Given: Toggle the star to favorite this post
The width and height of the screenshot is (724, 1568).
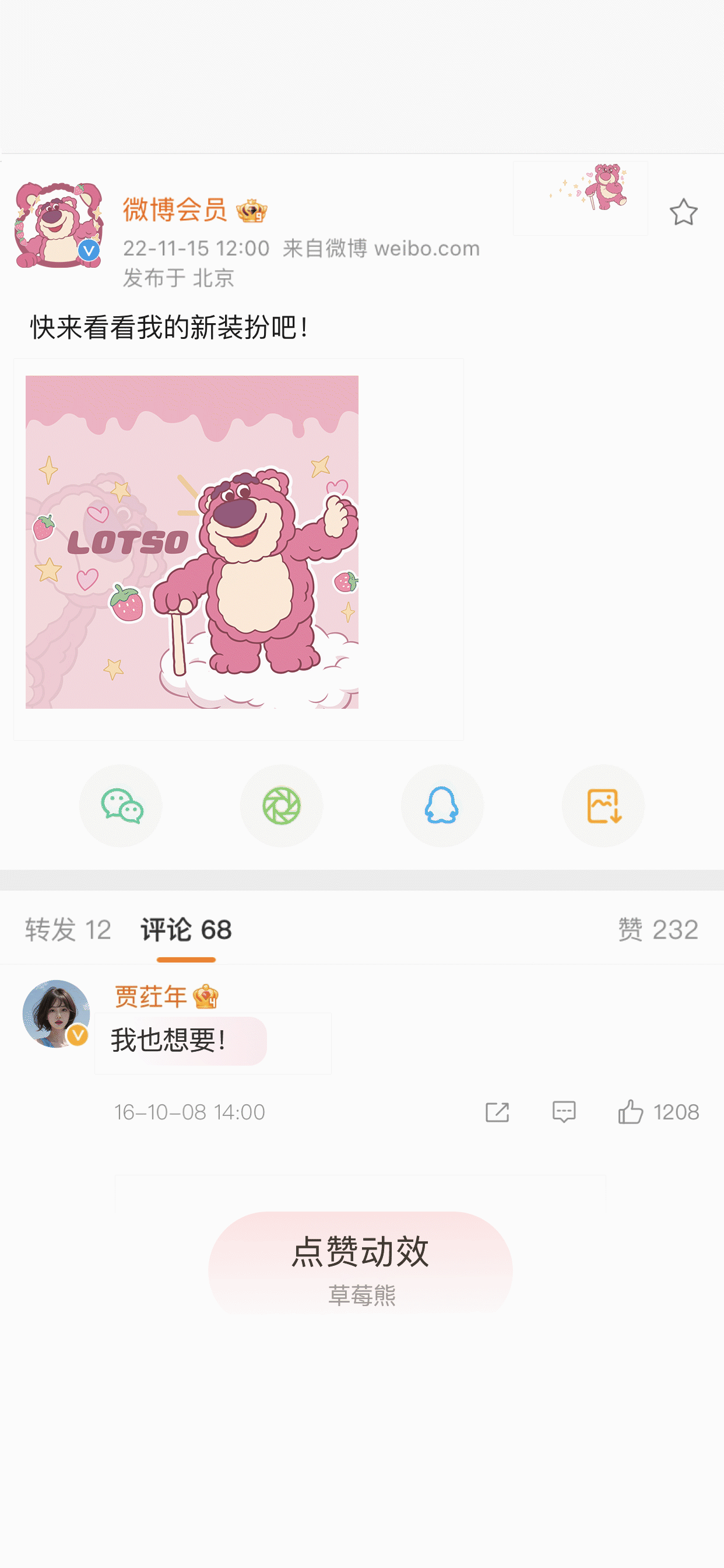Looking at the screenshot, I should [684, 212].
